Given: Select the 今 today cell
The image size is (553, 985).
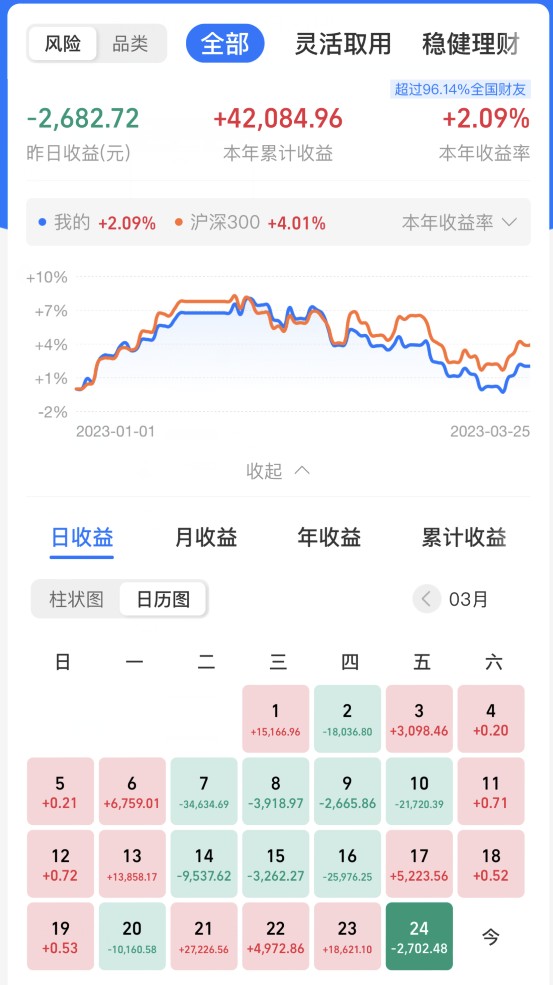Looking at the screenshot, I should [x=491, y=936].
